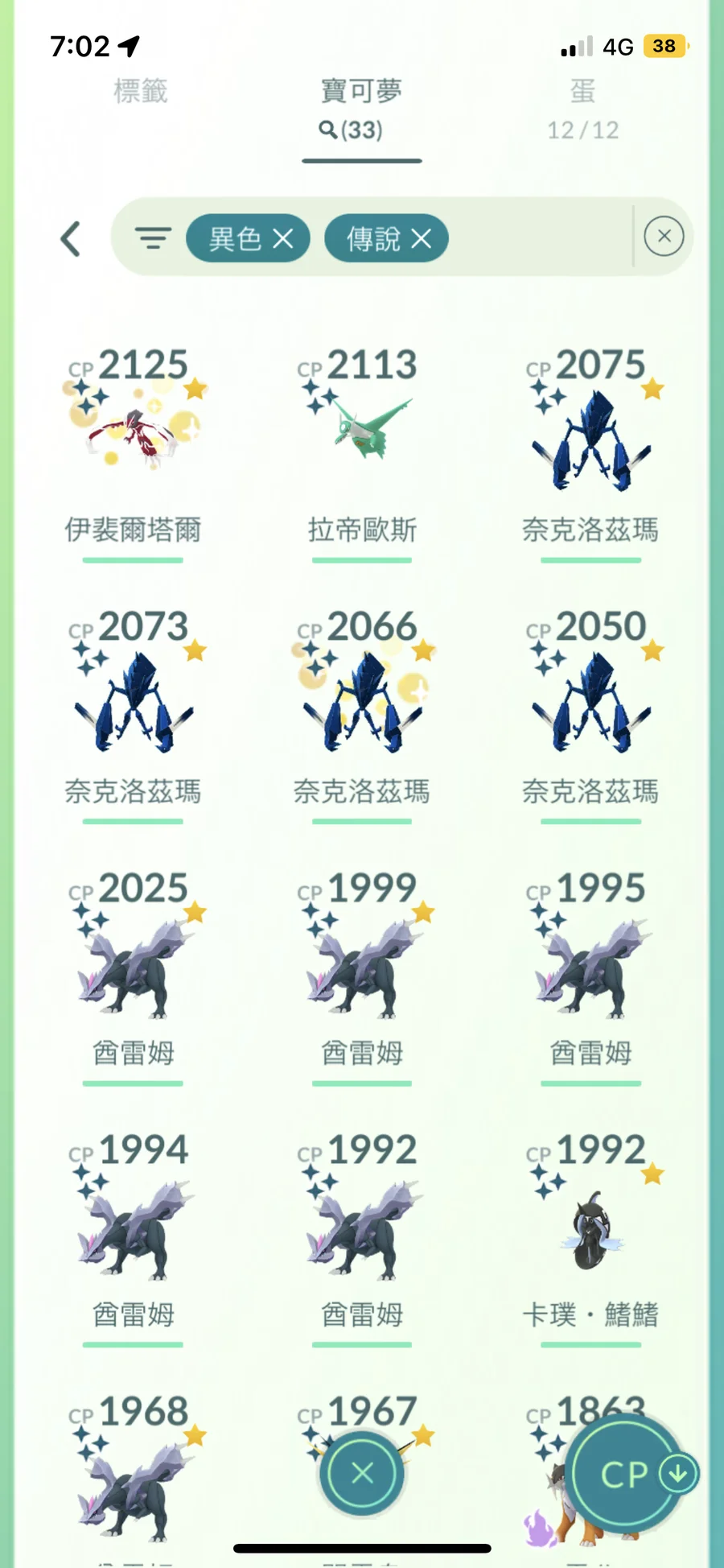Open 酋雷姆 with CP 2025

[x=133, y=966]
